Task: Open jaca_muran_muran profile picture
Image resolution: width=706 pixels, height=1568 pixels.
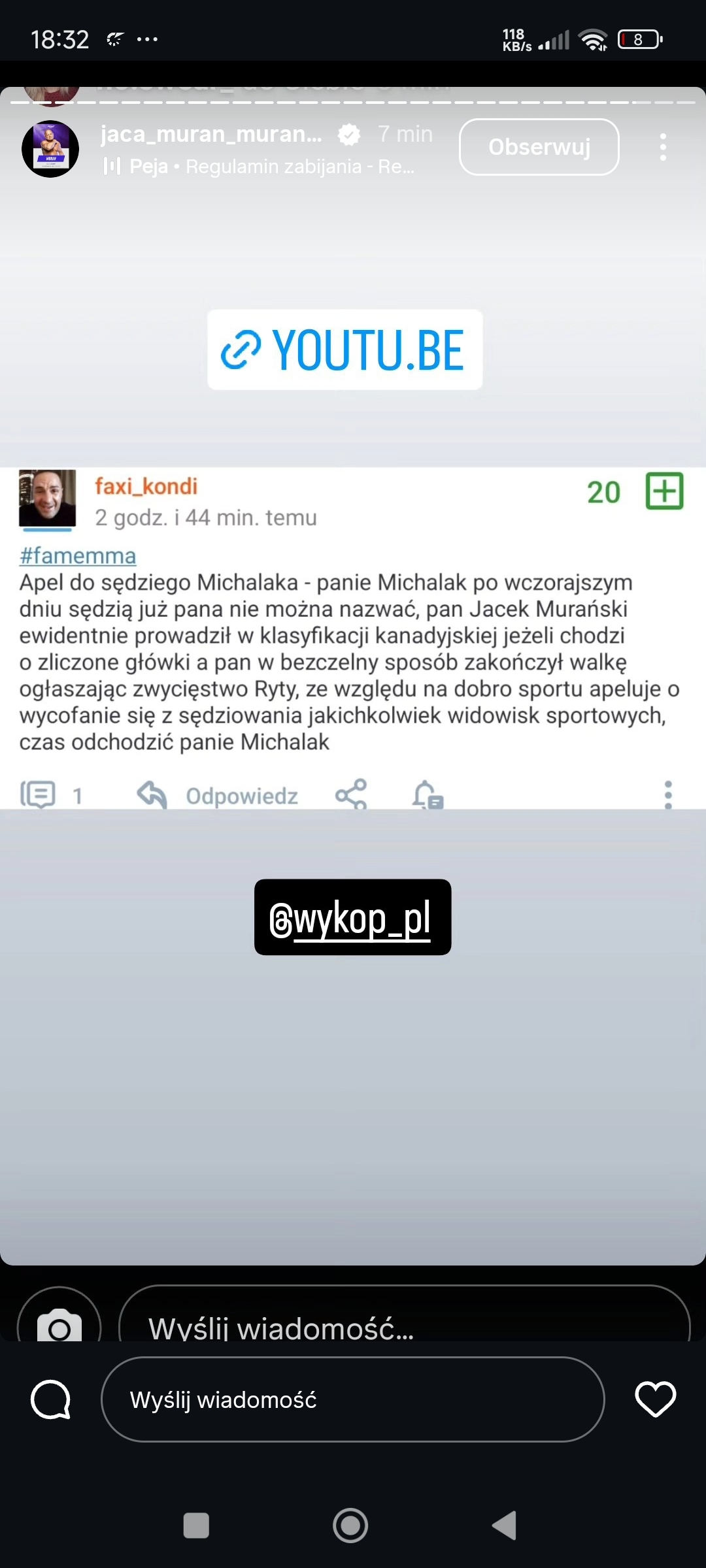Action: coord(50,149)
